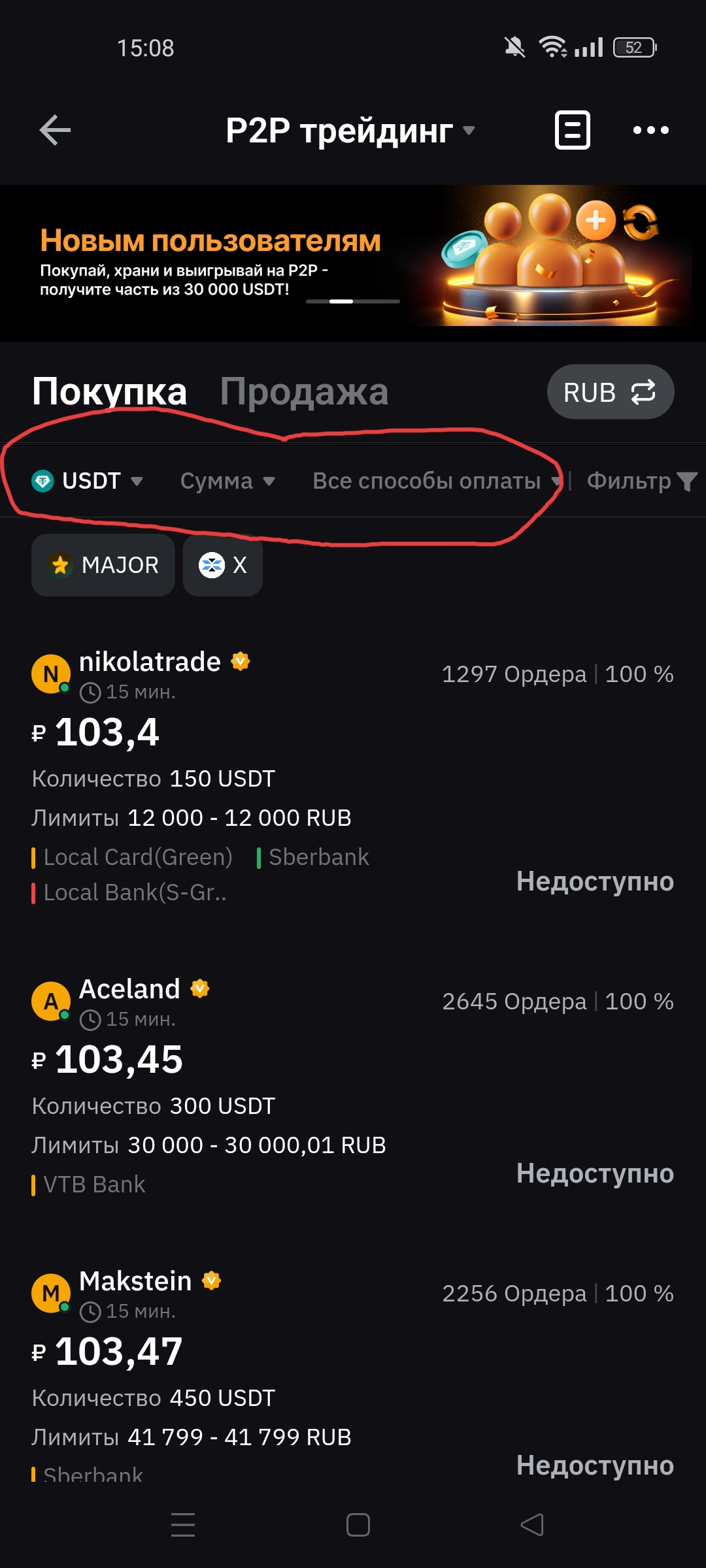706x1568 pixels.
Task: Select the MAJOR coin chip
Action: (x=103, y=565)
